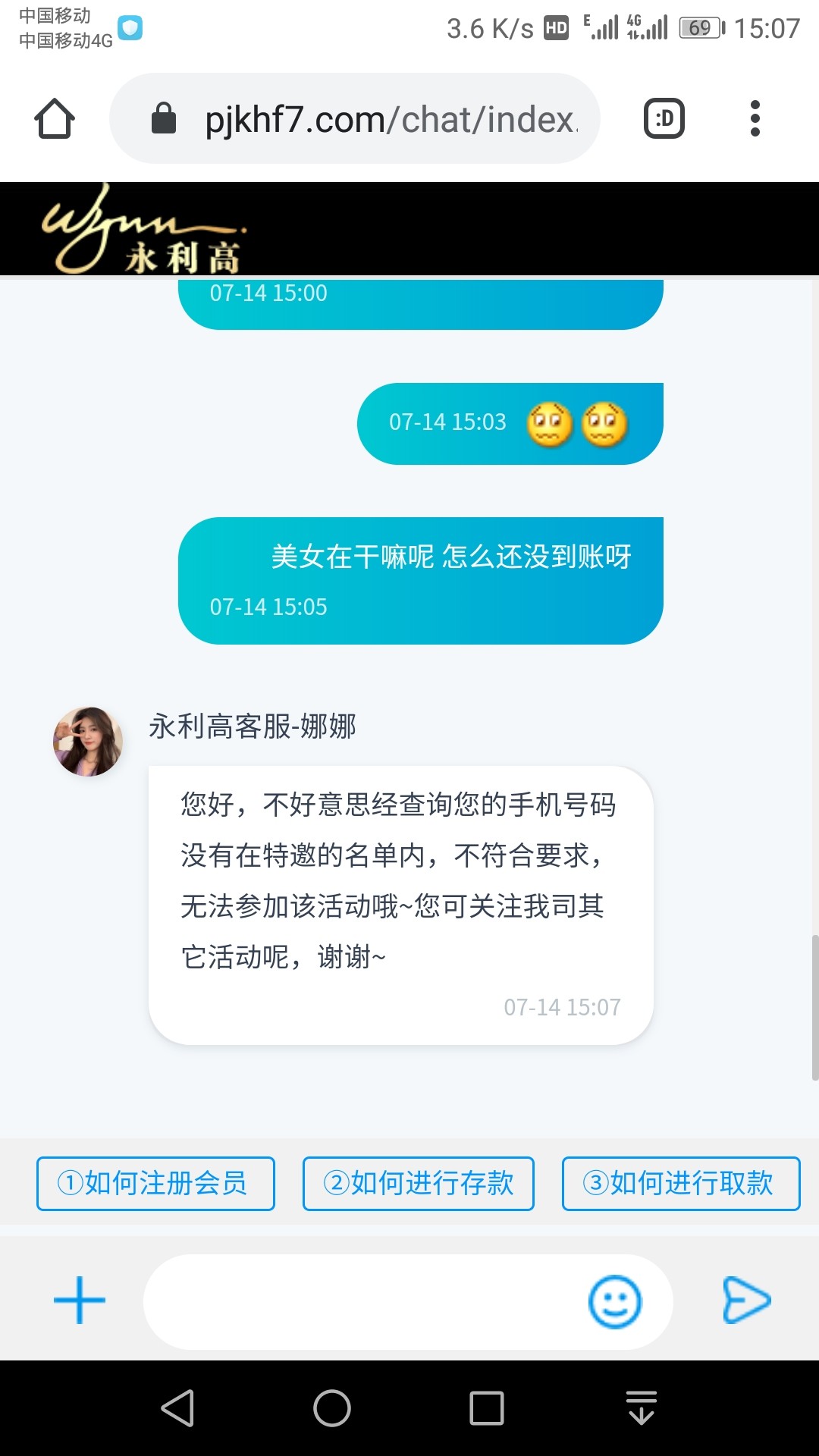The image size is (819, 1456).
Task: Open recent apps from the navigation bar
Action: [x=487, y=1408]
